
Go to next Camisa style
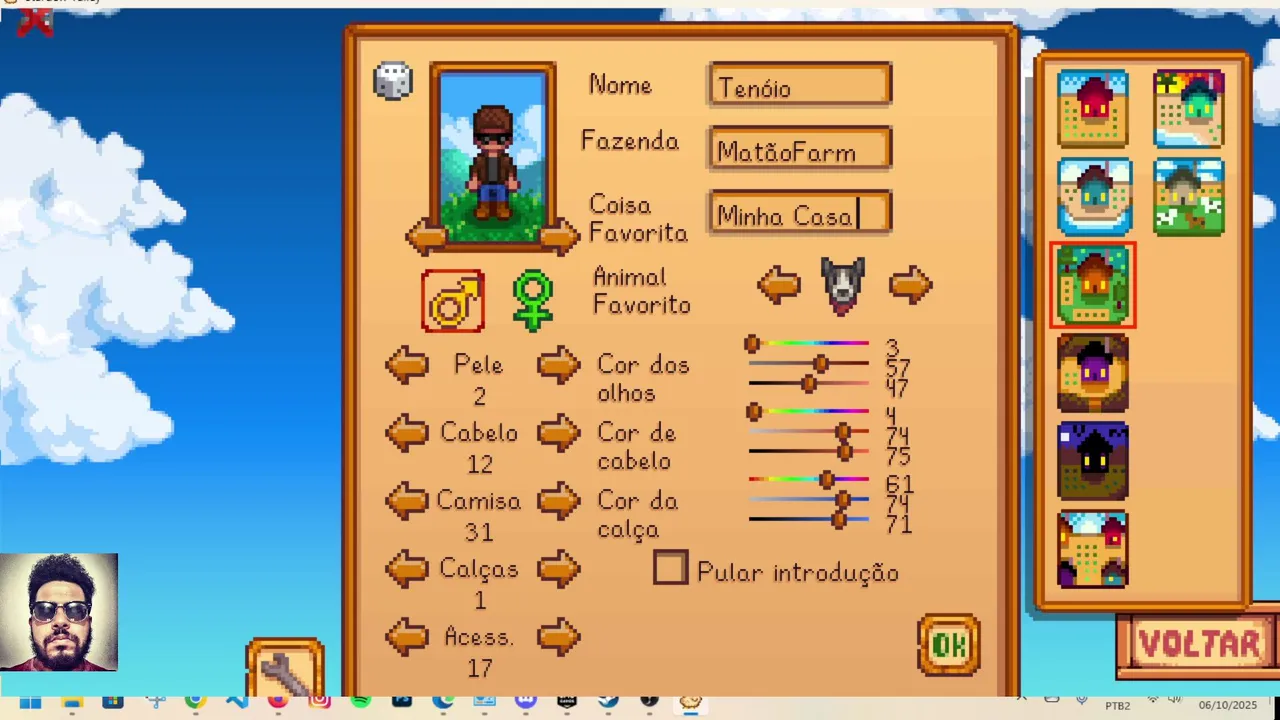[558, 501]
